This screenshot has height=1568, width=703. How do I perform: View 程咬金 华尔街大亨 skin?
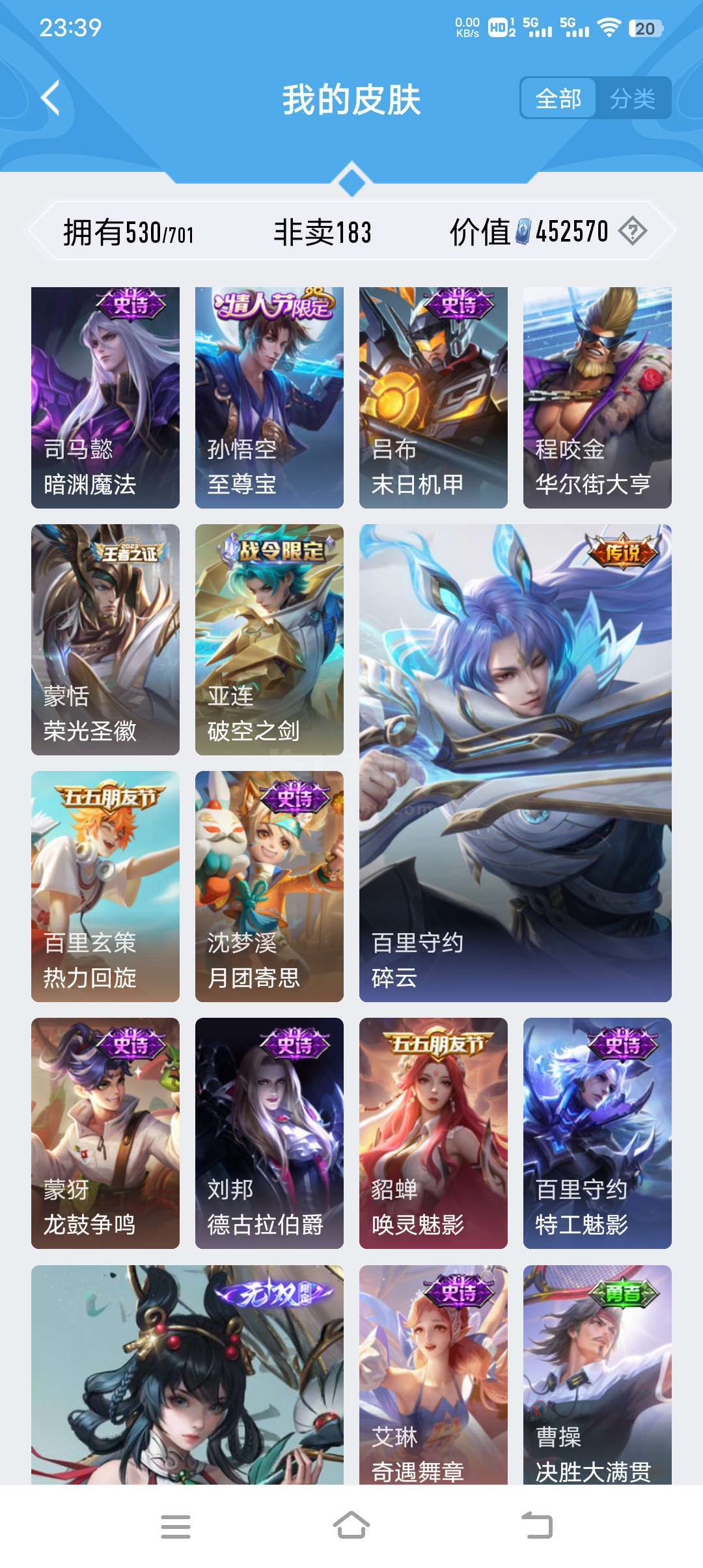(x=598, y=397)
